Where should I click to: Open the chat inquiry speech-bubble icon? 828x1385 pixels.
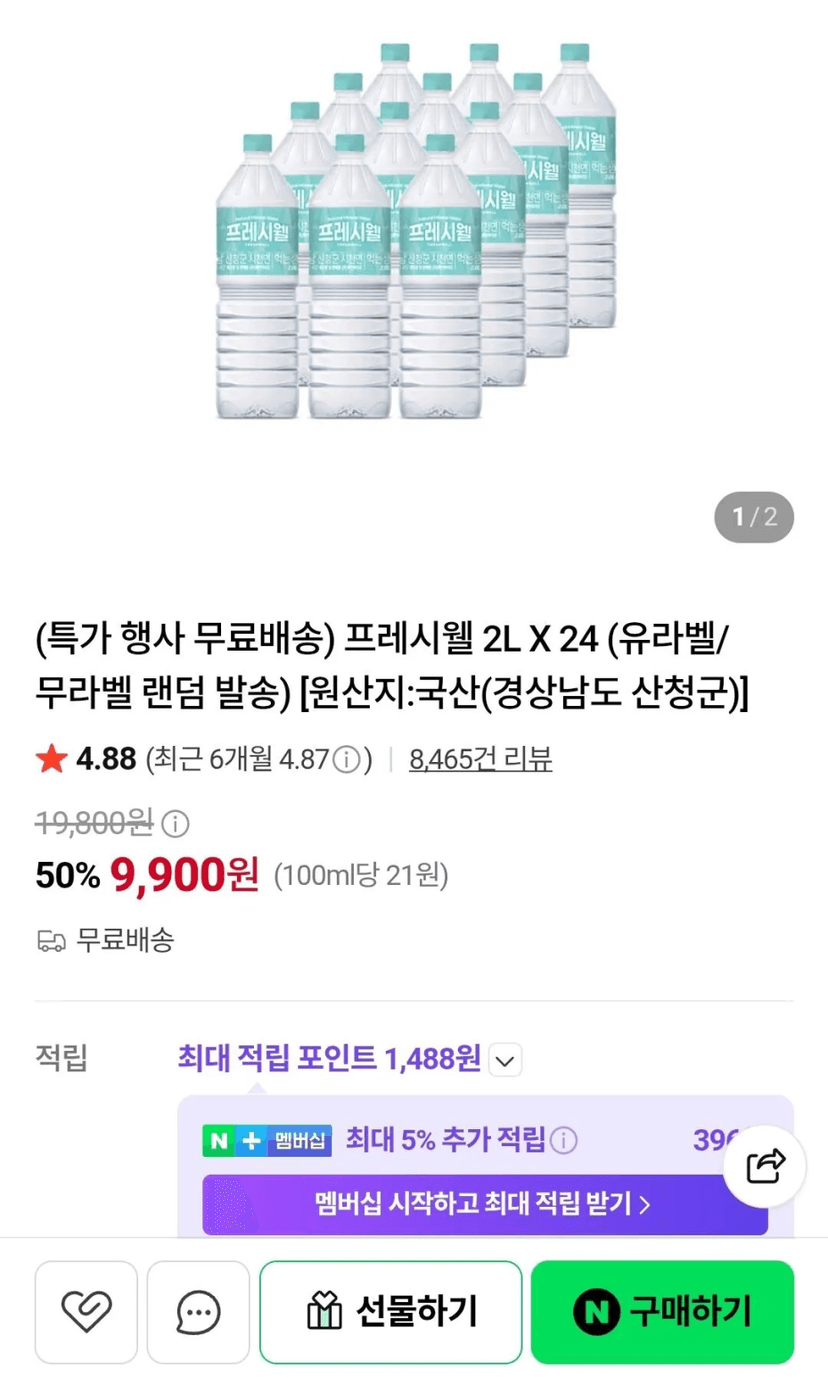click(198, 1311)
